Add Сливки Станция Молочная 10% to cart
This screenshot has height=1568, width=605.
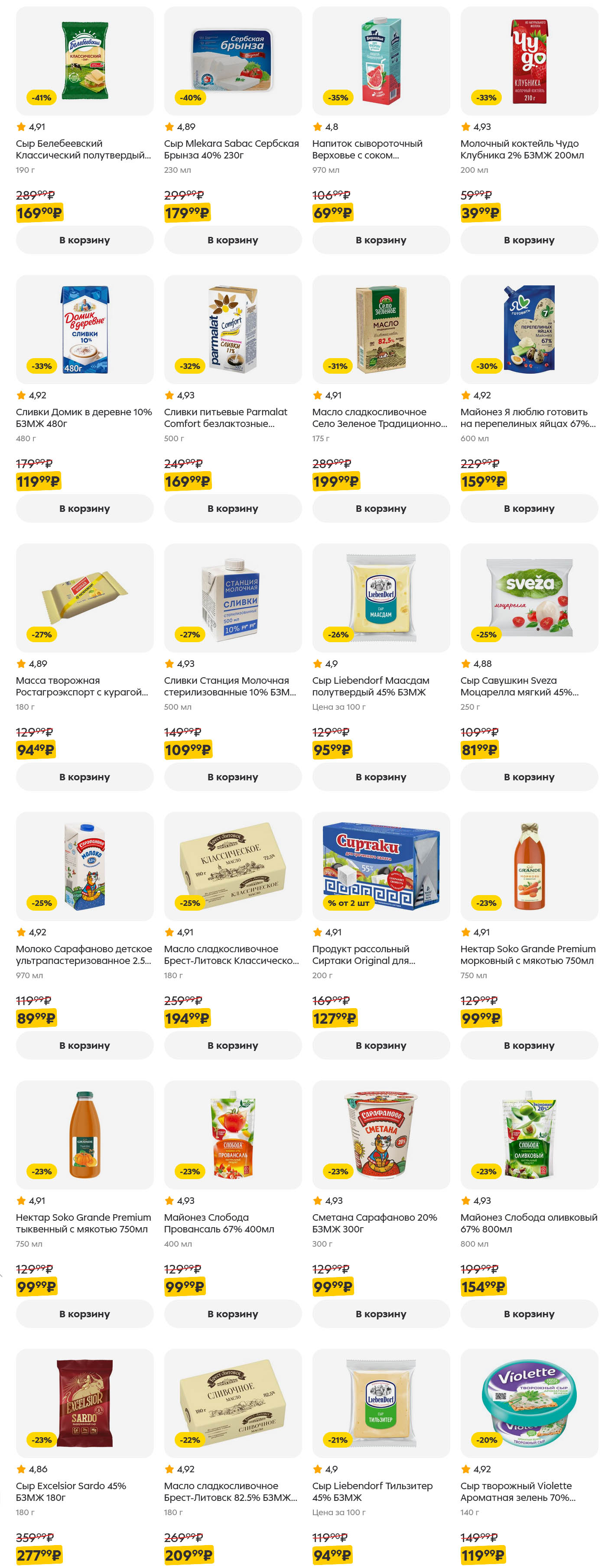(232, 777)
